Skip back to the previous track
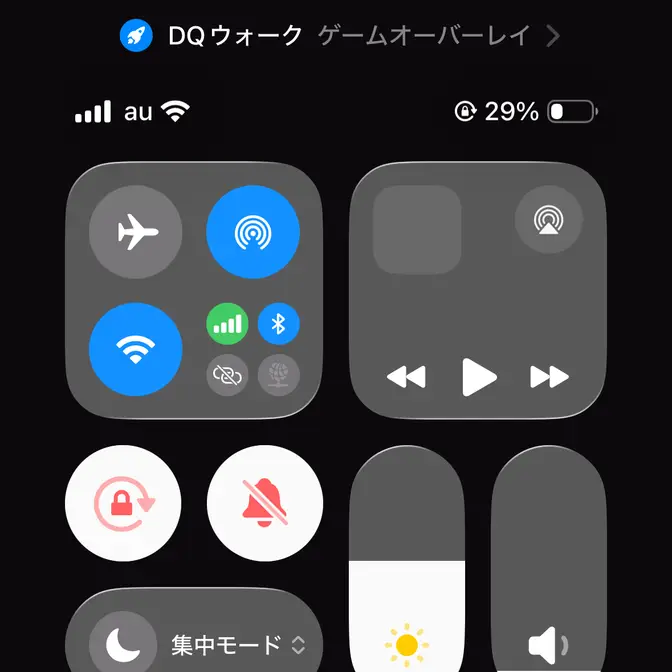This screenshot has height=672, width=672. point(406,377)
